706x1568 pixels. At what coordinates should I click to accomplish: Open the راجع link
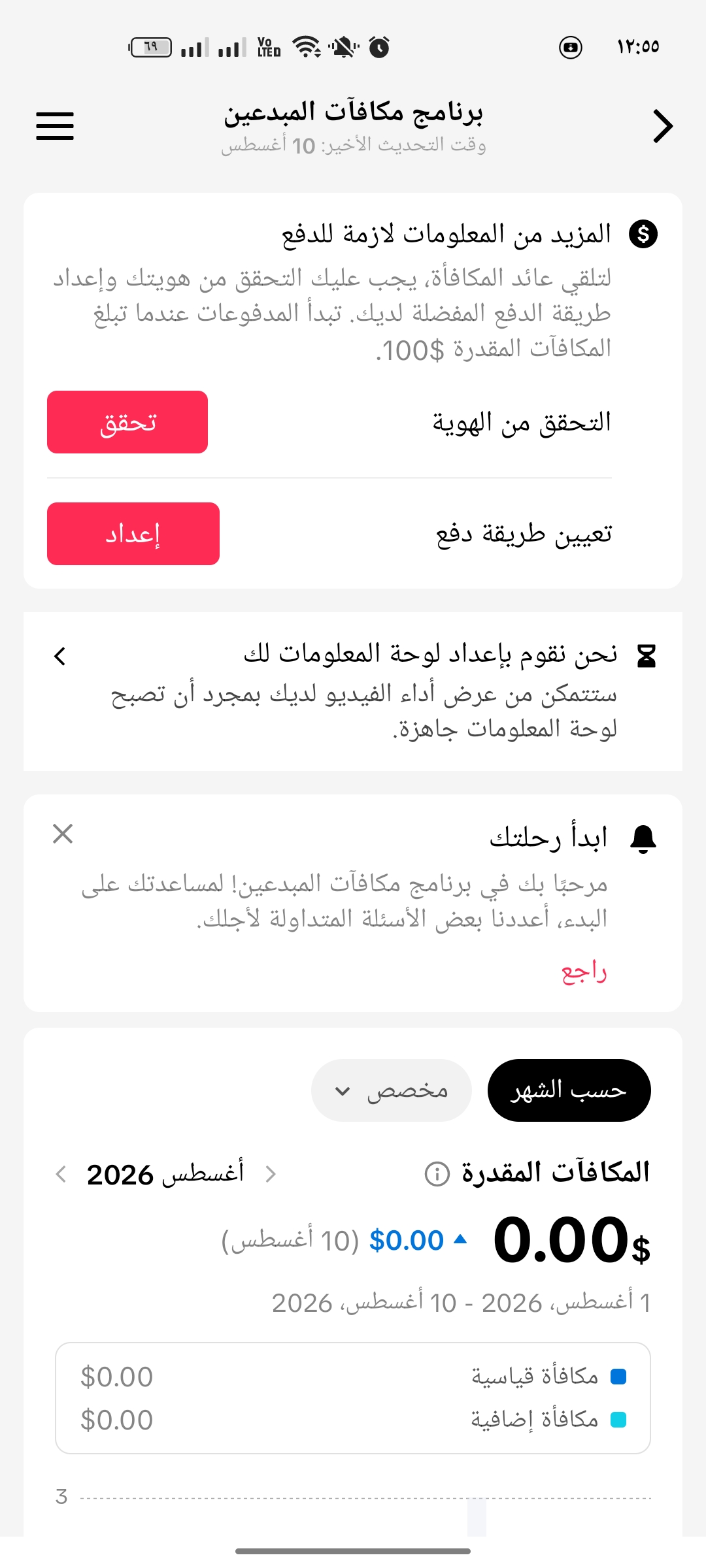584,972
